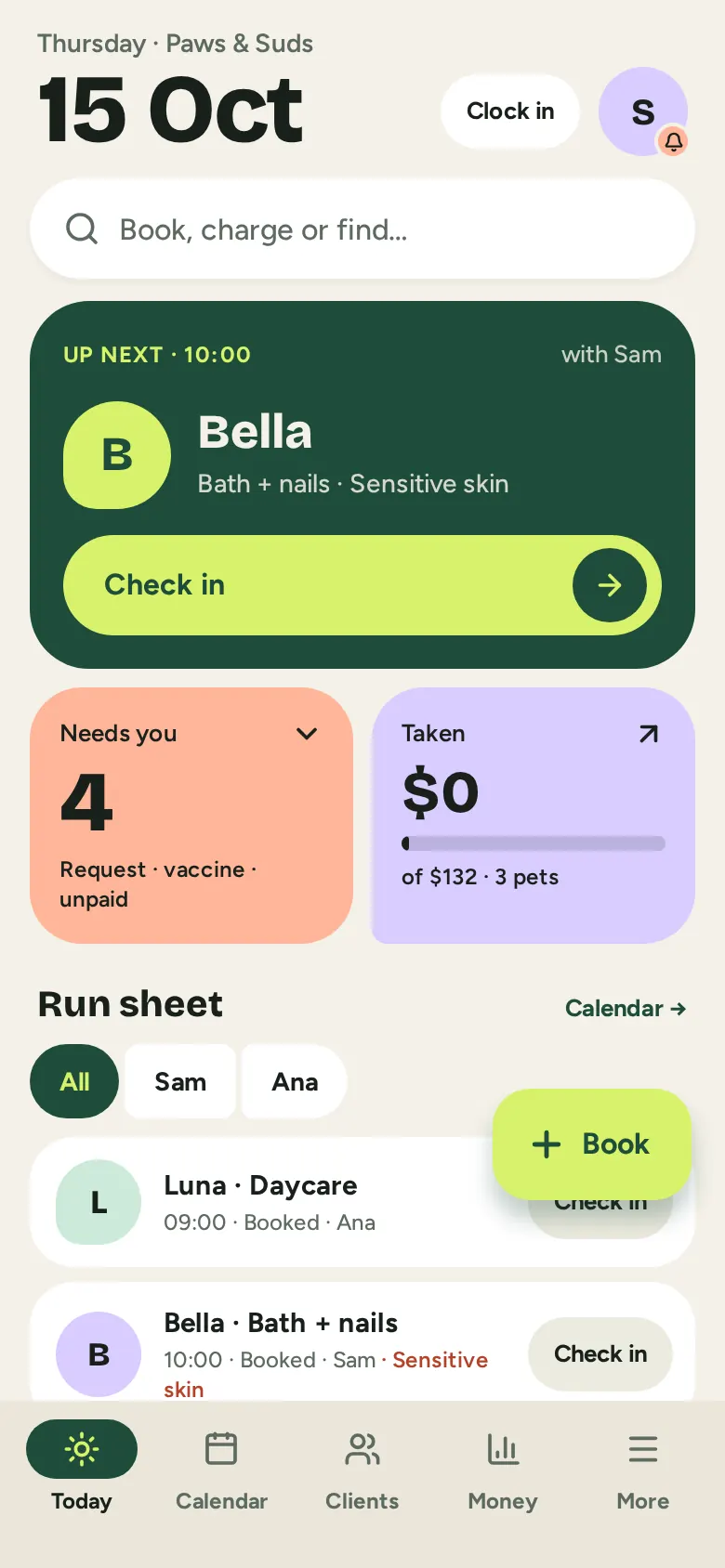Open the More menu tab

643,1468
